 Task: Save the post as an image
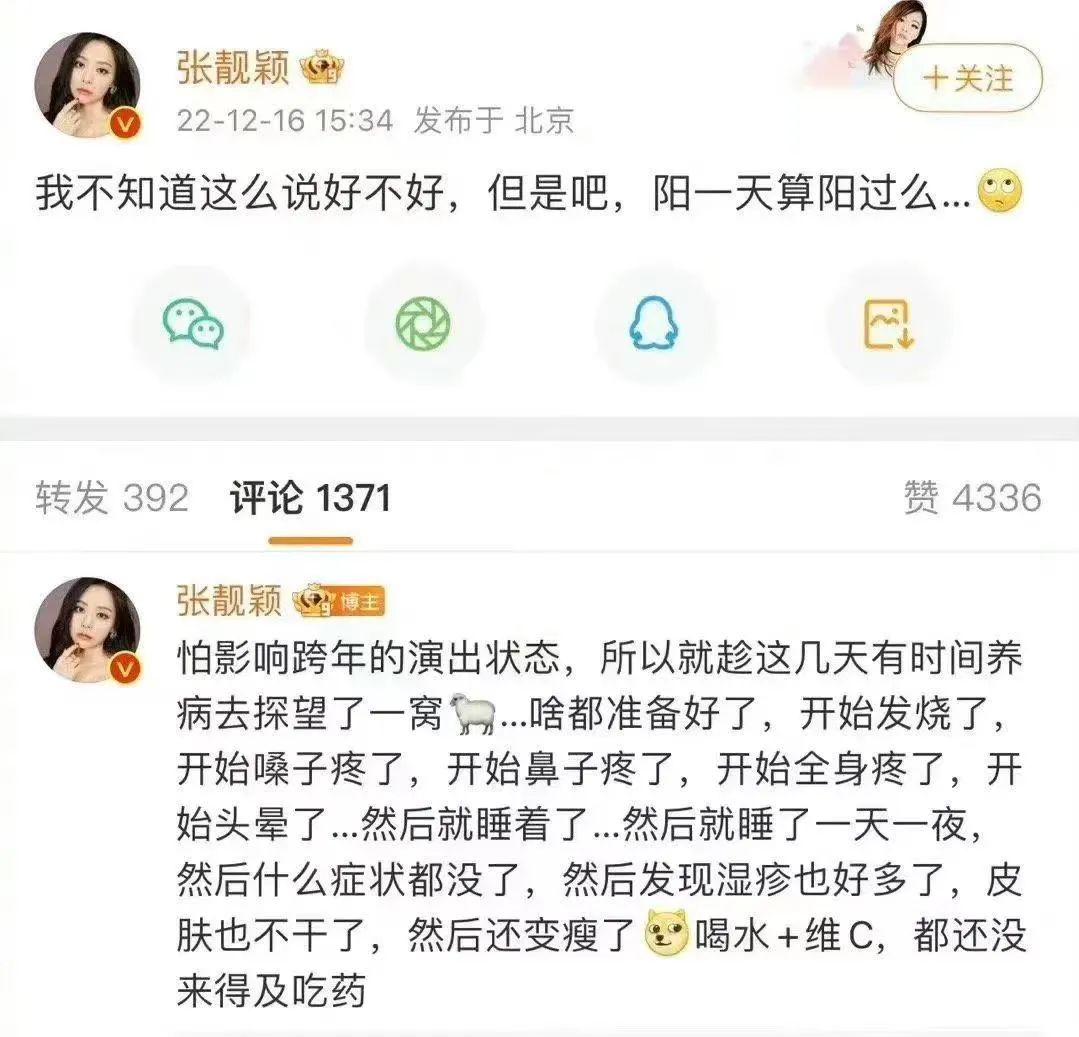tap(887, 325)
